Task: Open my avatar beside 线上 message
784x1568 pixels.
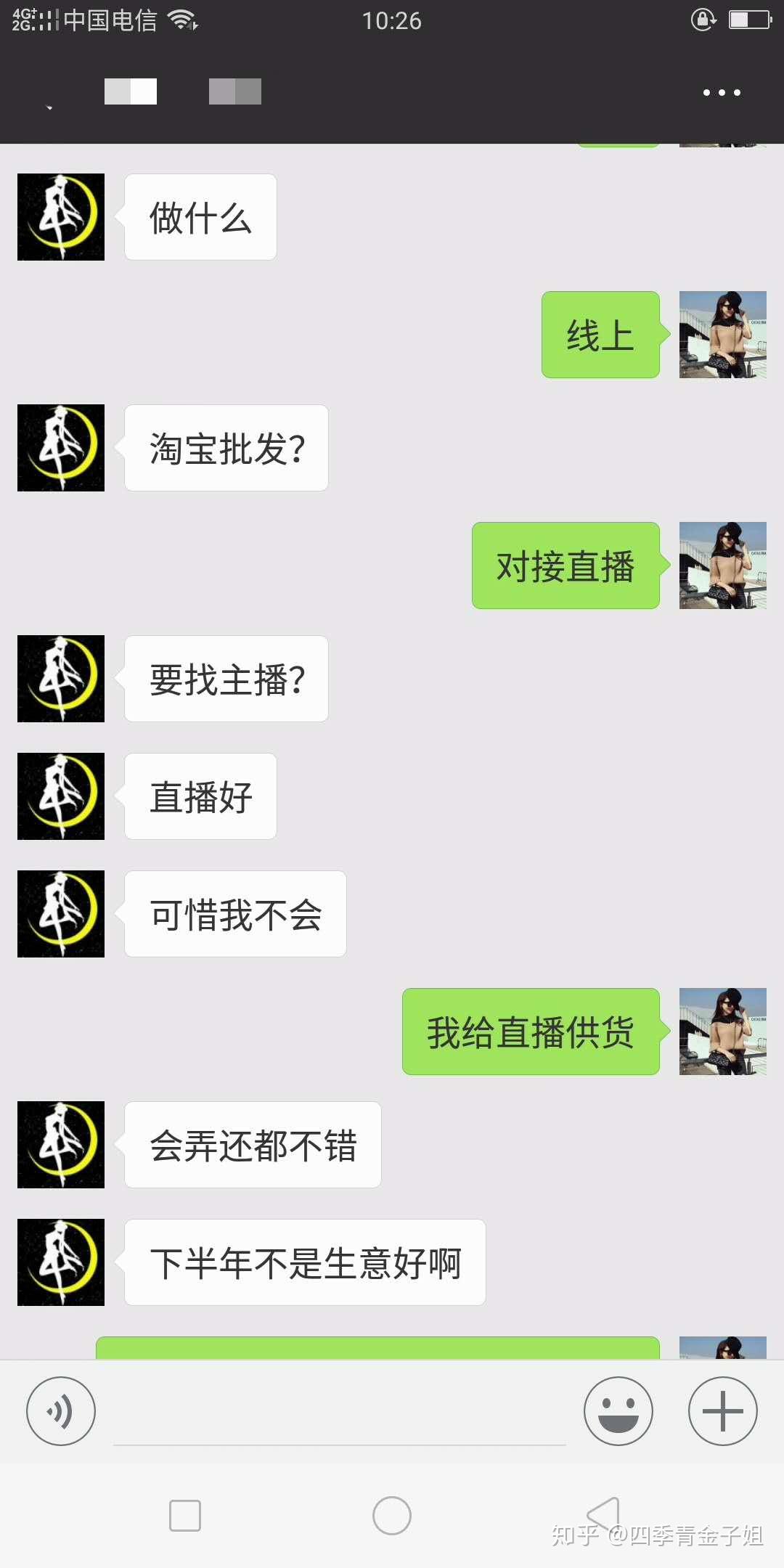Action: 722,335
